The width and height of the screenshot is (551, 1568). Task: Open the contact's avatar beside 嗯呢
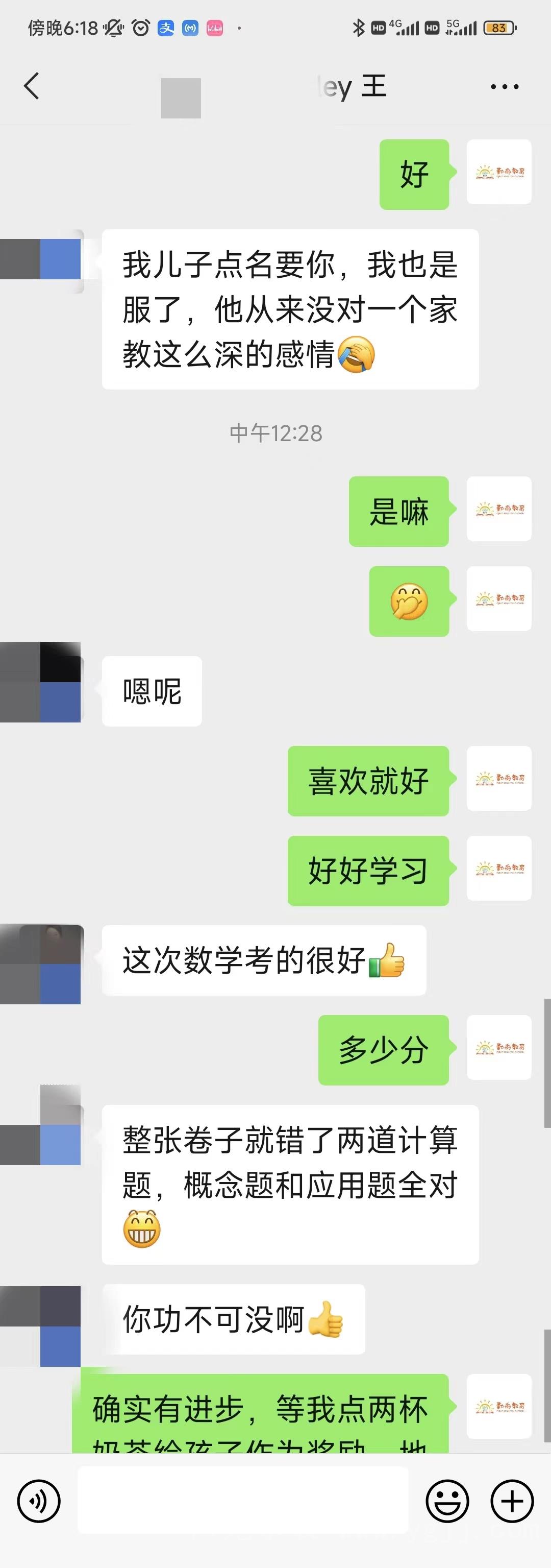point(41,682)
